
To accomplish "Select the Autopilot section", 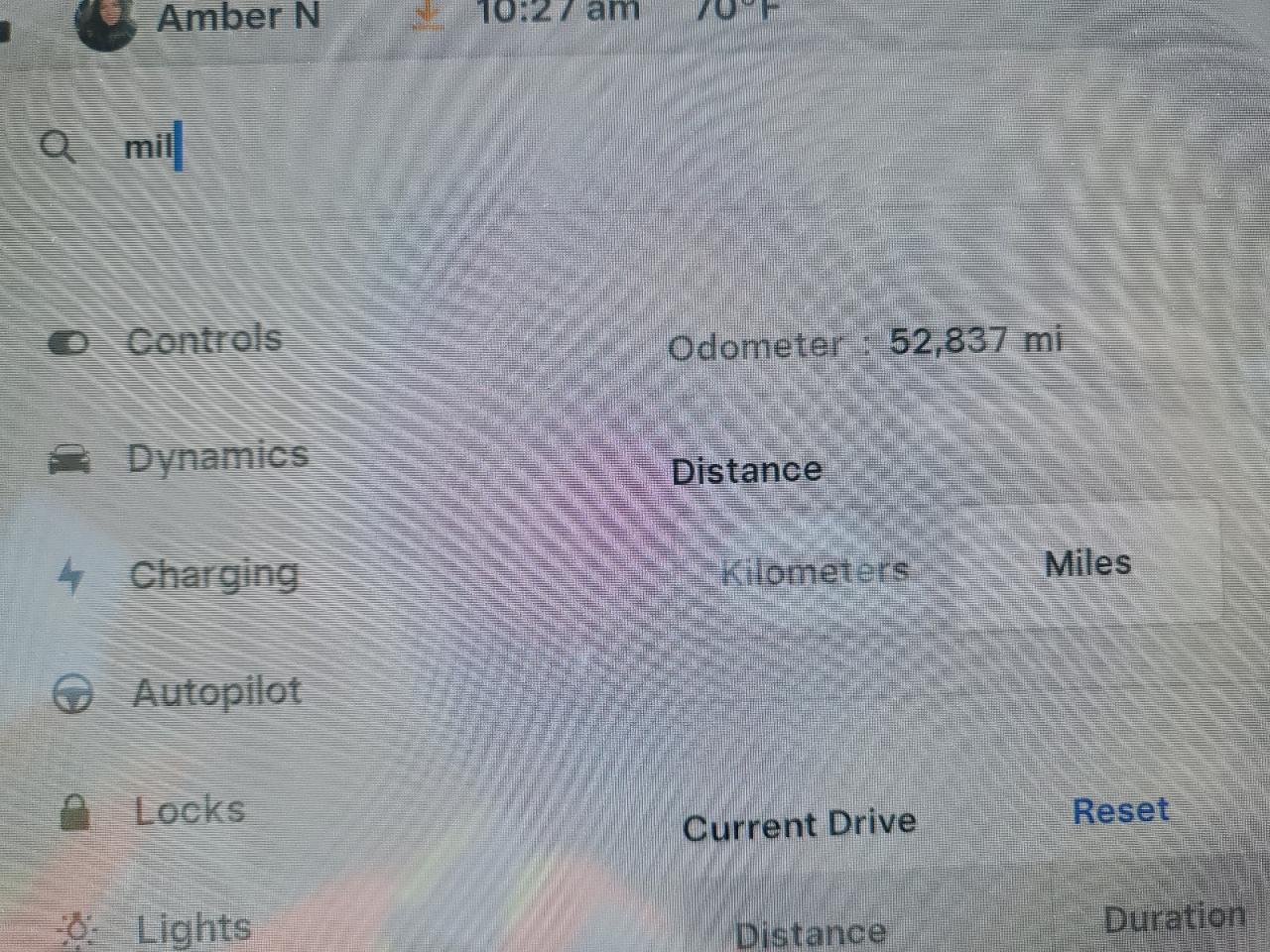I will (x=216, y=692).
